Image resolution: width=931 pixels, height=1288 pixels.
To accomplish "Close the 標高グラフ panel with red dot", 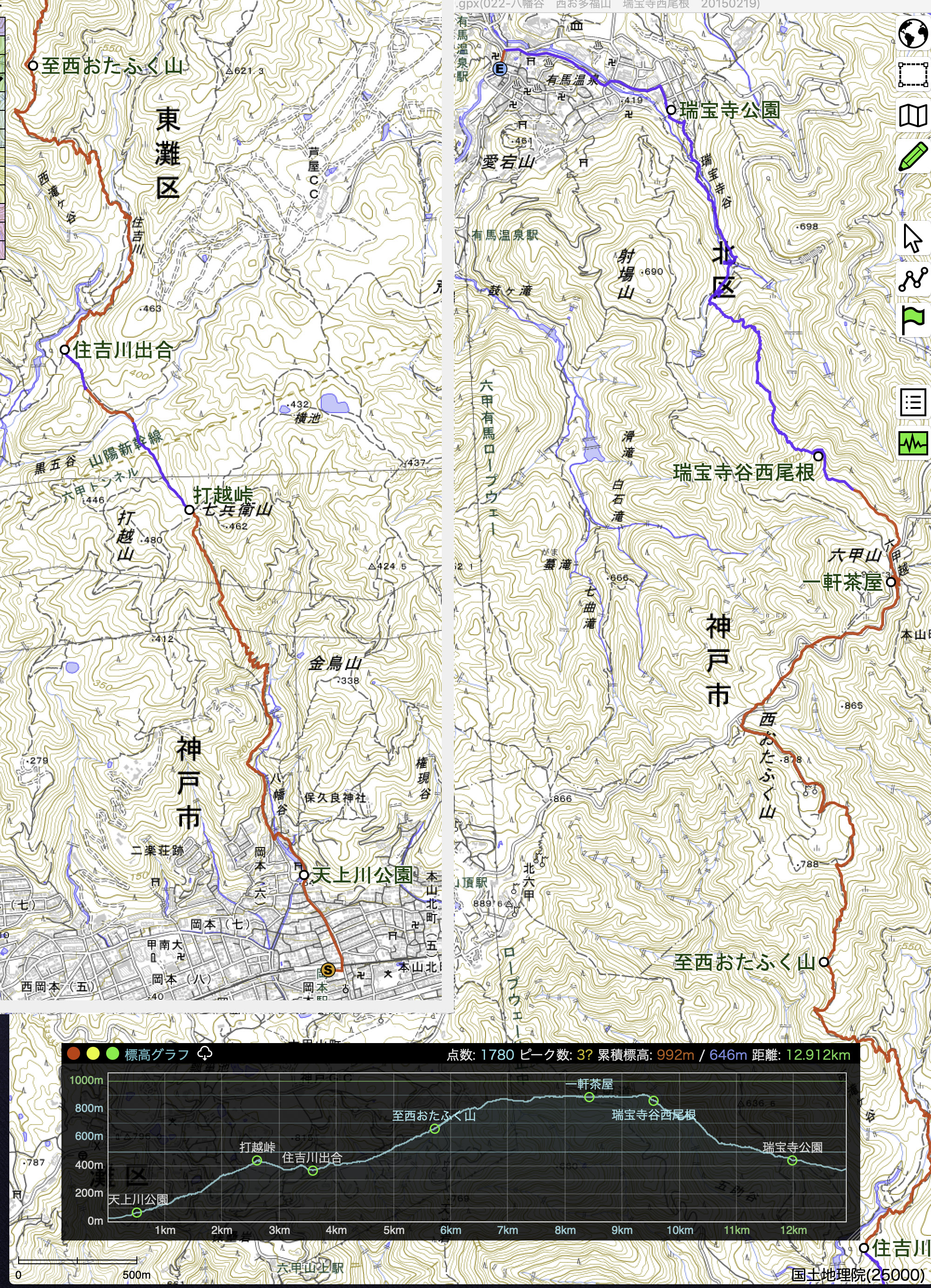I will coord(73,1054).
